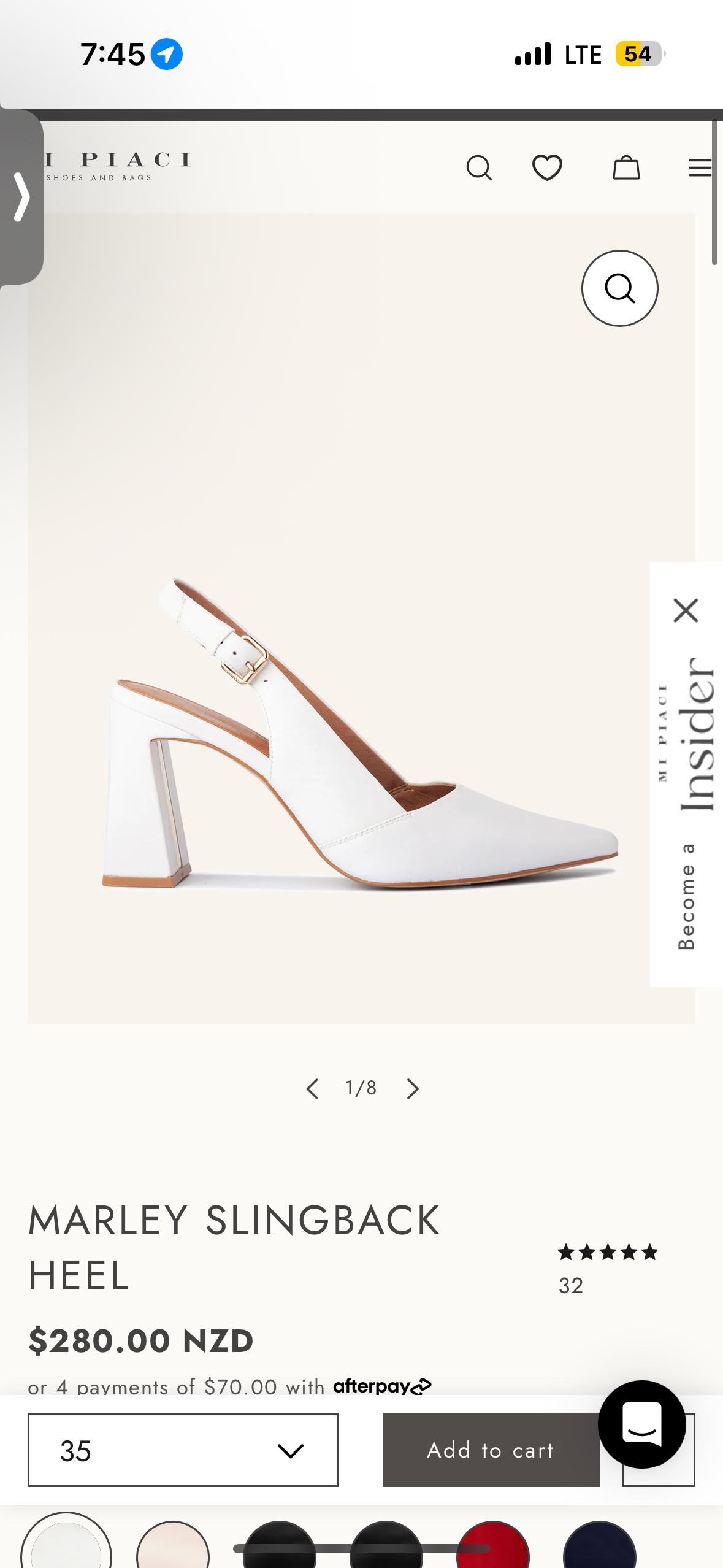This screenshot has height=1568, width=723.
Task: Add to cart
Action: pos(491,1450)
